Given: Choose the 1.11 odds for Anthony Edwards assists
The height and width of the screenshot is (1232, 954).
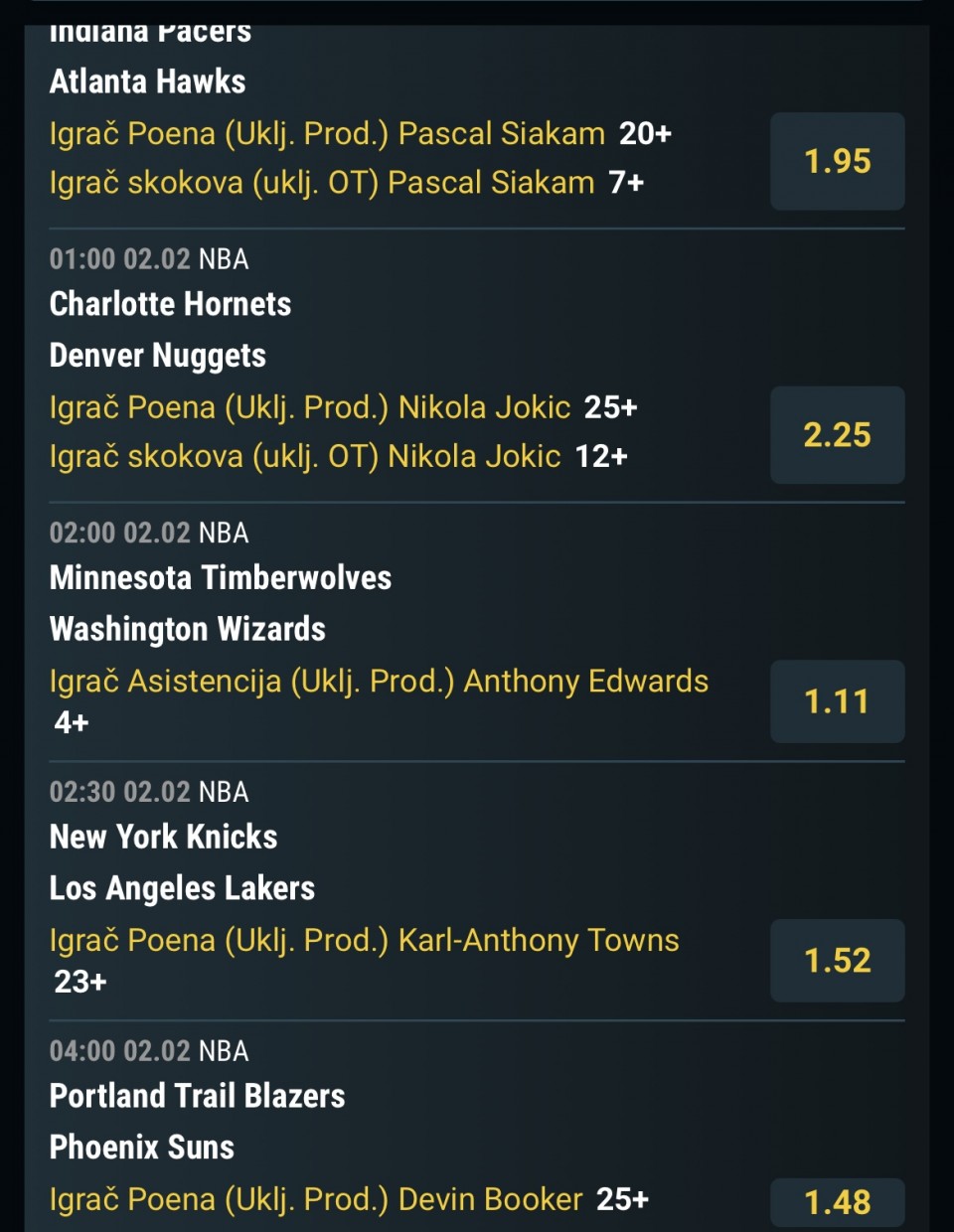Looking at the screenshot, I should pos(837,701).
